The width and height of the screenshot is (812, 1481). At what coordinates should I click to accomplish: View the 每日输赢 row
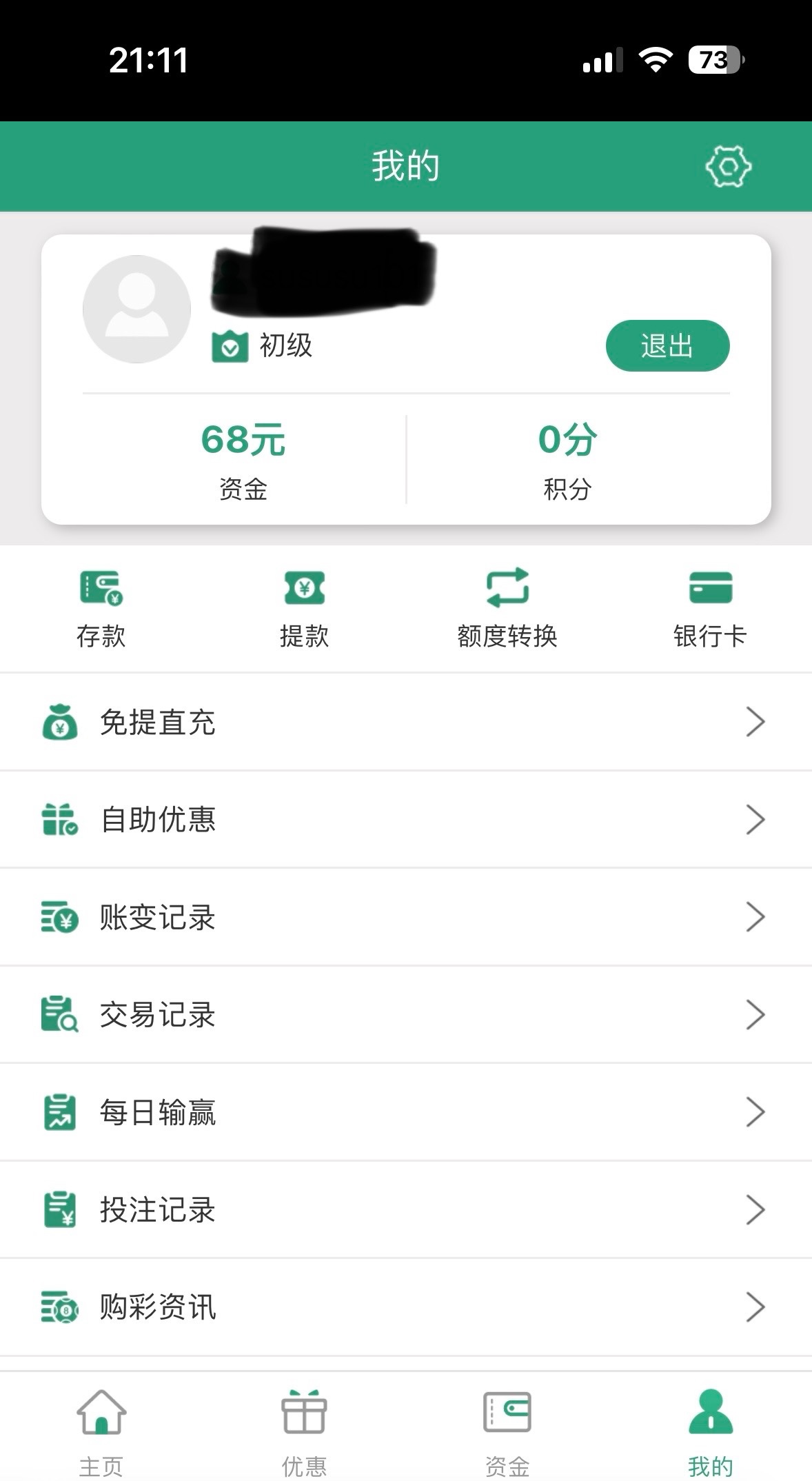coord(405,1112)
